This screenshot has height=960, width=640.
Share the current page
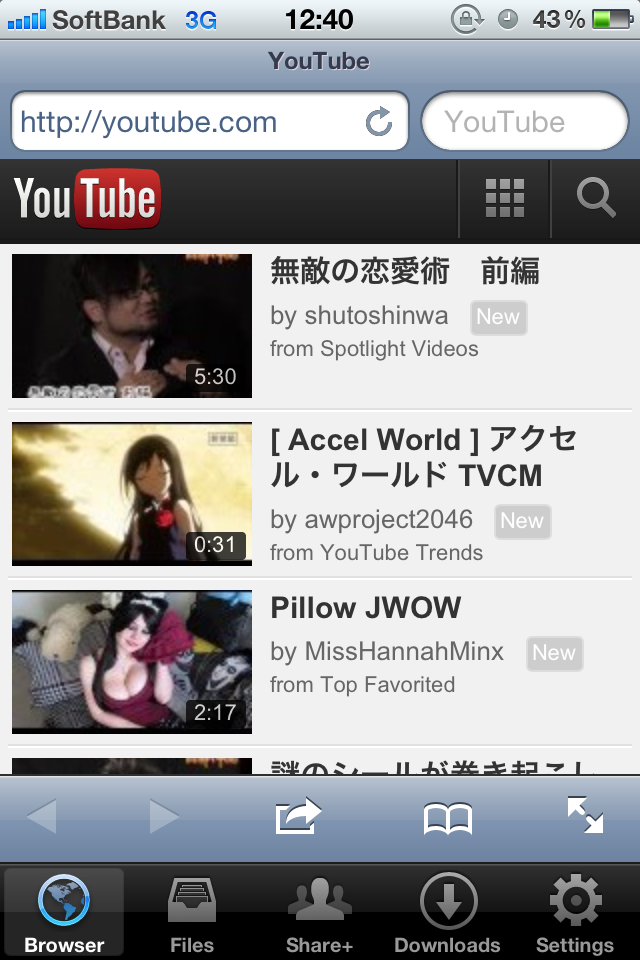point(298,817)
